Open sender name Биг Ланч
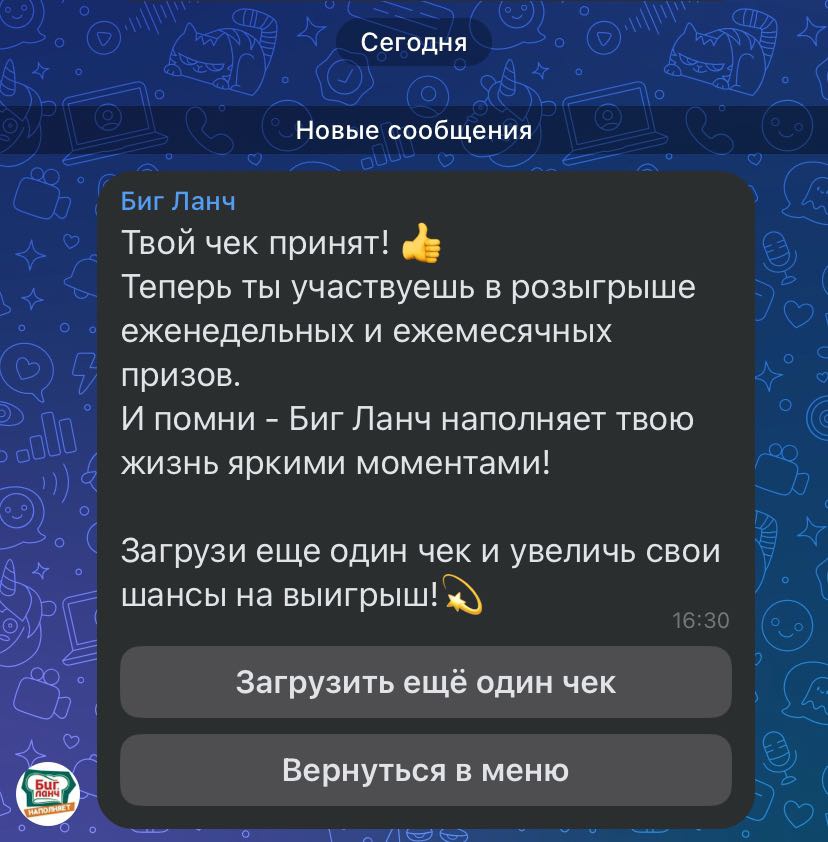The image size is (828, 842). pos(177,202)
